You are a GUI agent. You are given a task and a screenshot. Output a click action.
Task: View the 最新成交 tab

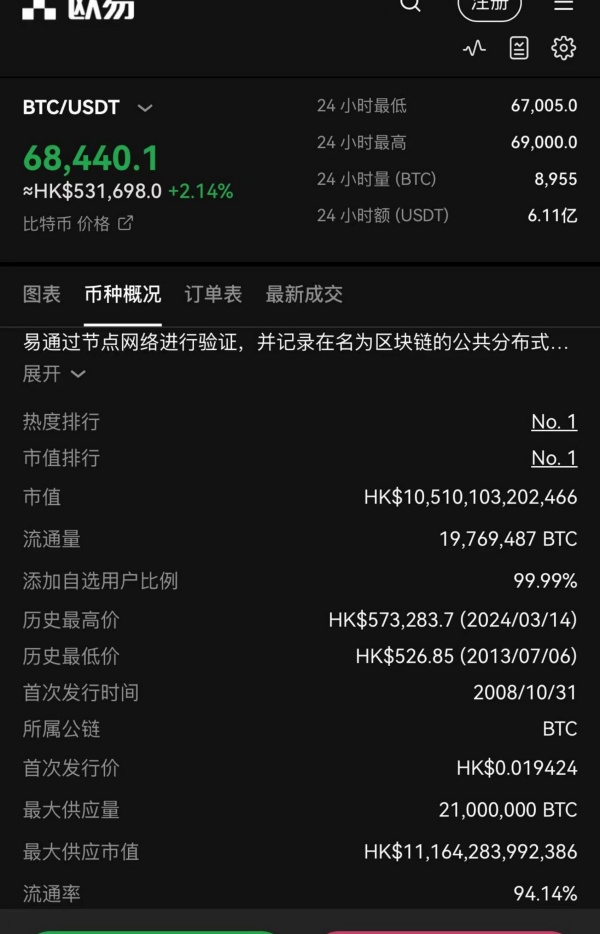pos(304,294)
